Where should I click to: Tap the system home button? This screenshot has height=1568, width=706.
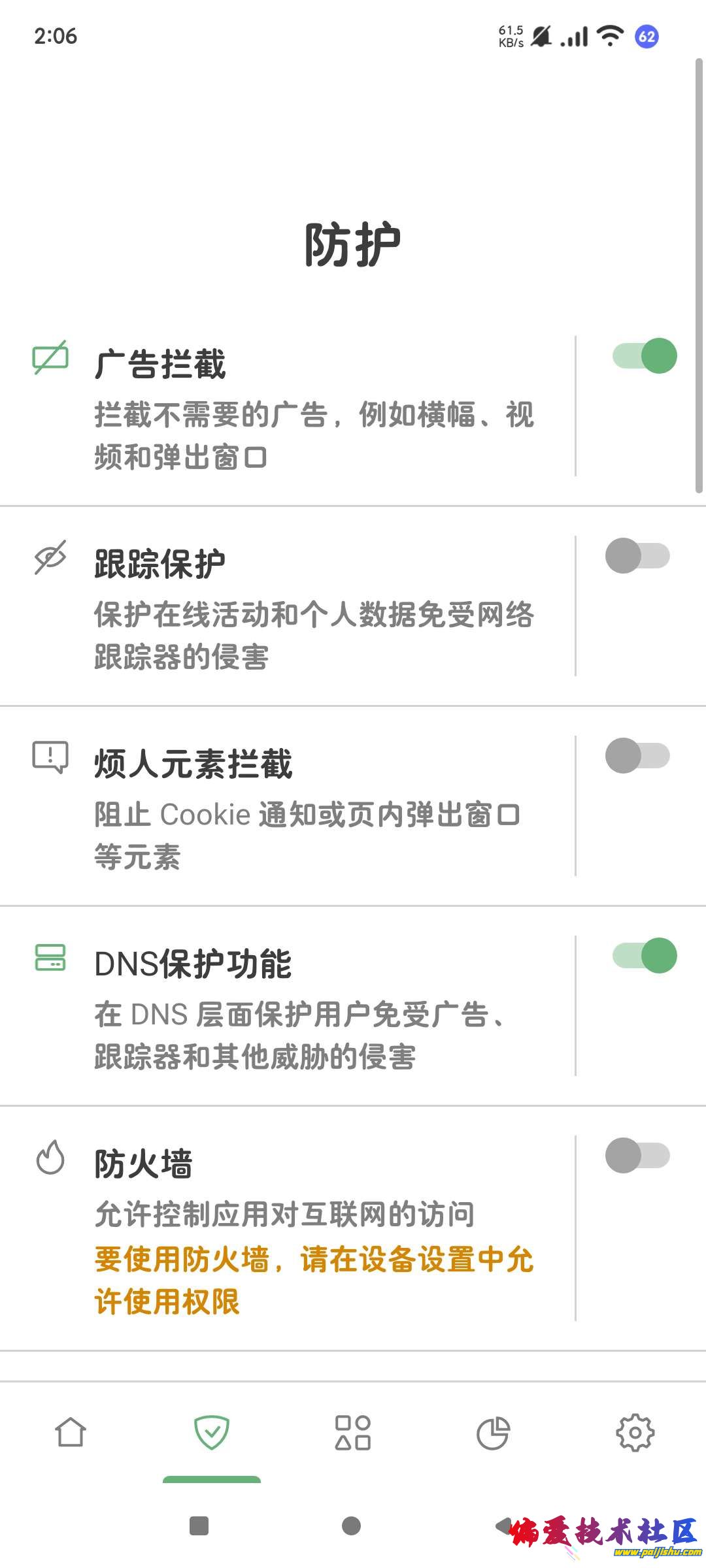pyautogui.click(x=351, y=1526)
